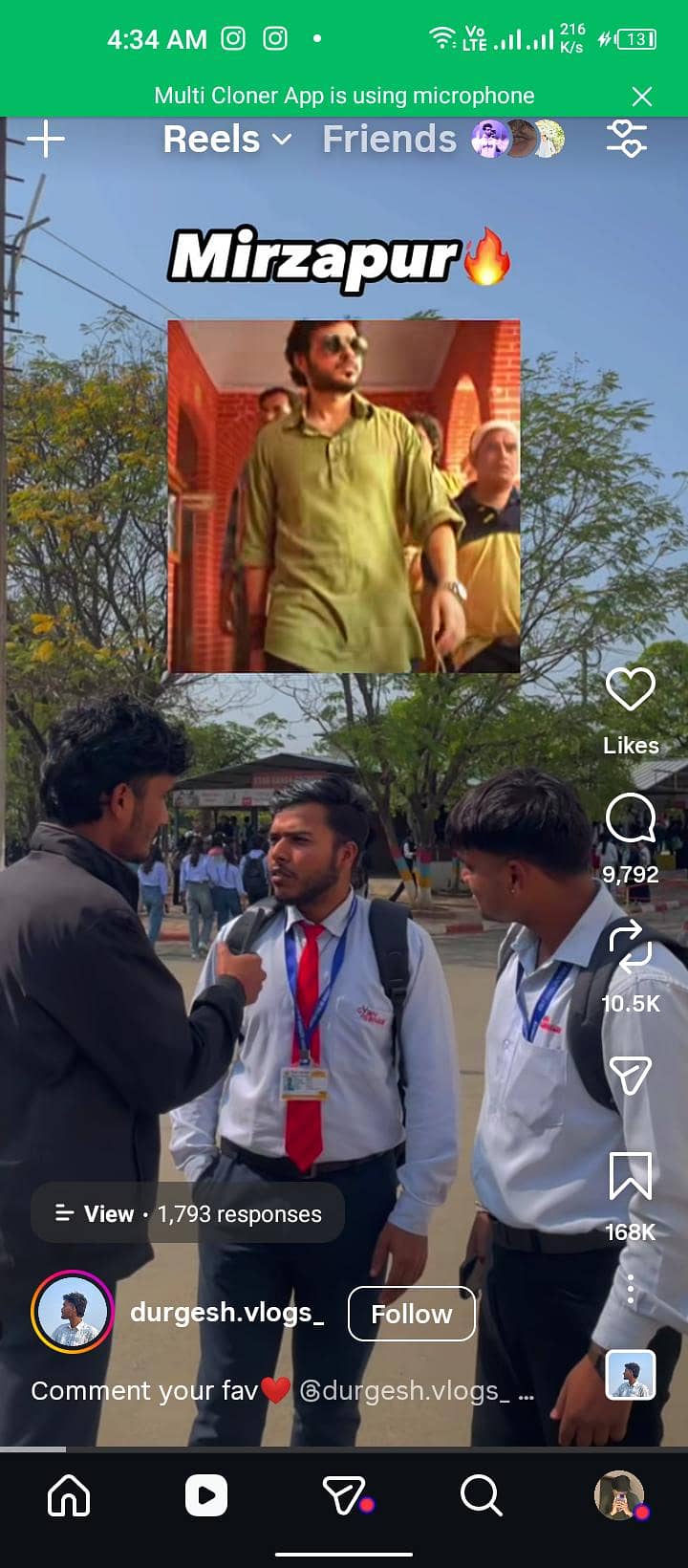Open my profile tab
Image resolution: width=688 pixels, height=1568 pixels.
point(618,1495)
